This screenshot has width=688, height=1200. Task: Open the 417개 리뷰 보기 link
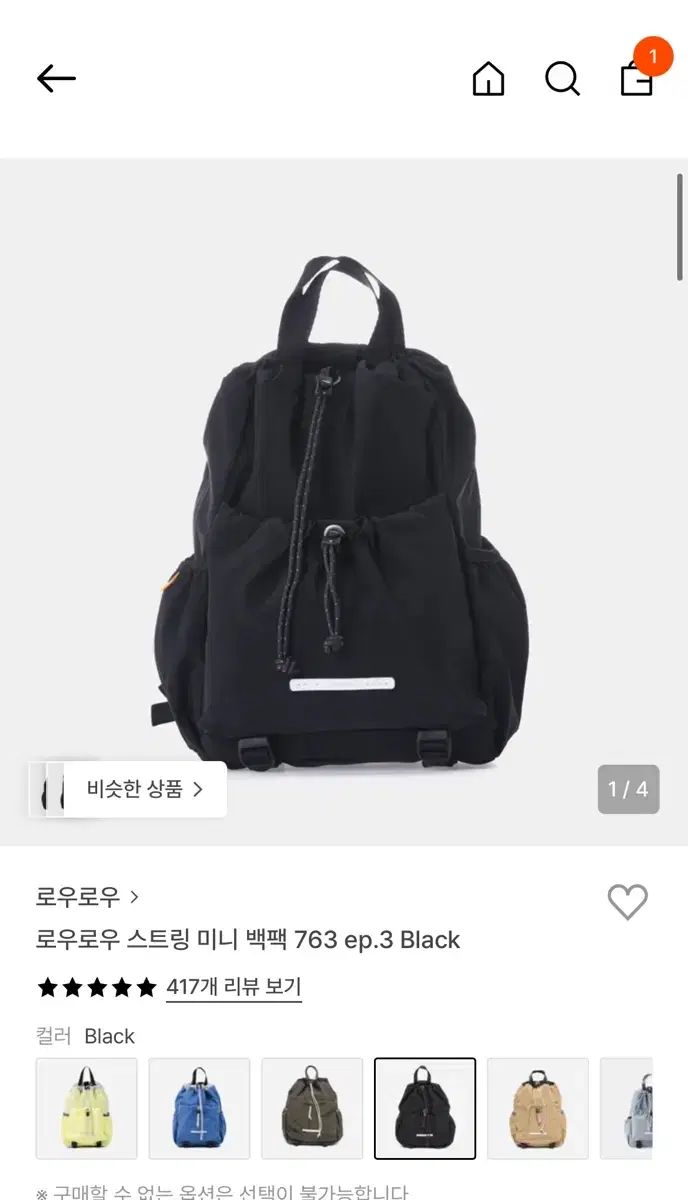[x=233, y=987]
